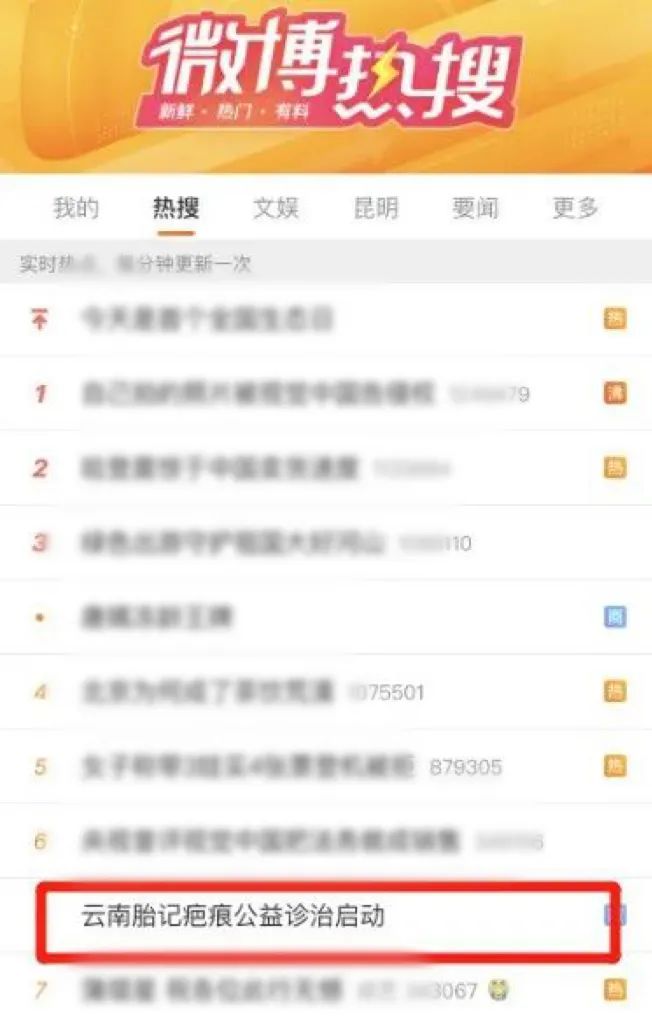Open the hot search ranked number 2
This screenshot has width=652, height=1024.
pos(220,468)
